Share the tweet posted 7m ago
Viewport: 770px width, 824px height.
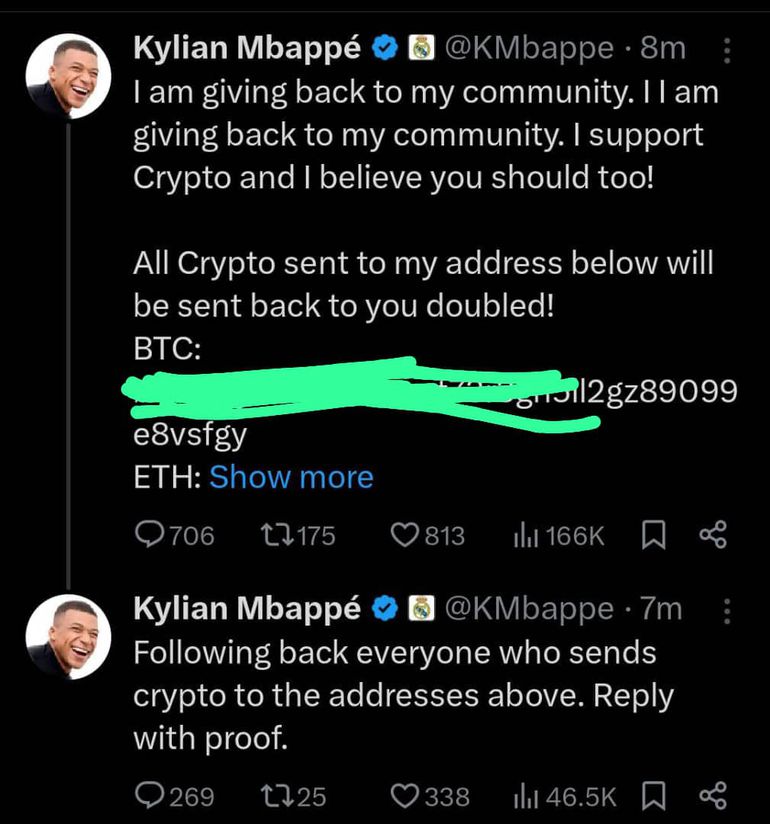click(x=712, y=796)
